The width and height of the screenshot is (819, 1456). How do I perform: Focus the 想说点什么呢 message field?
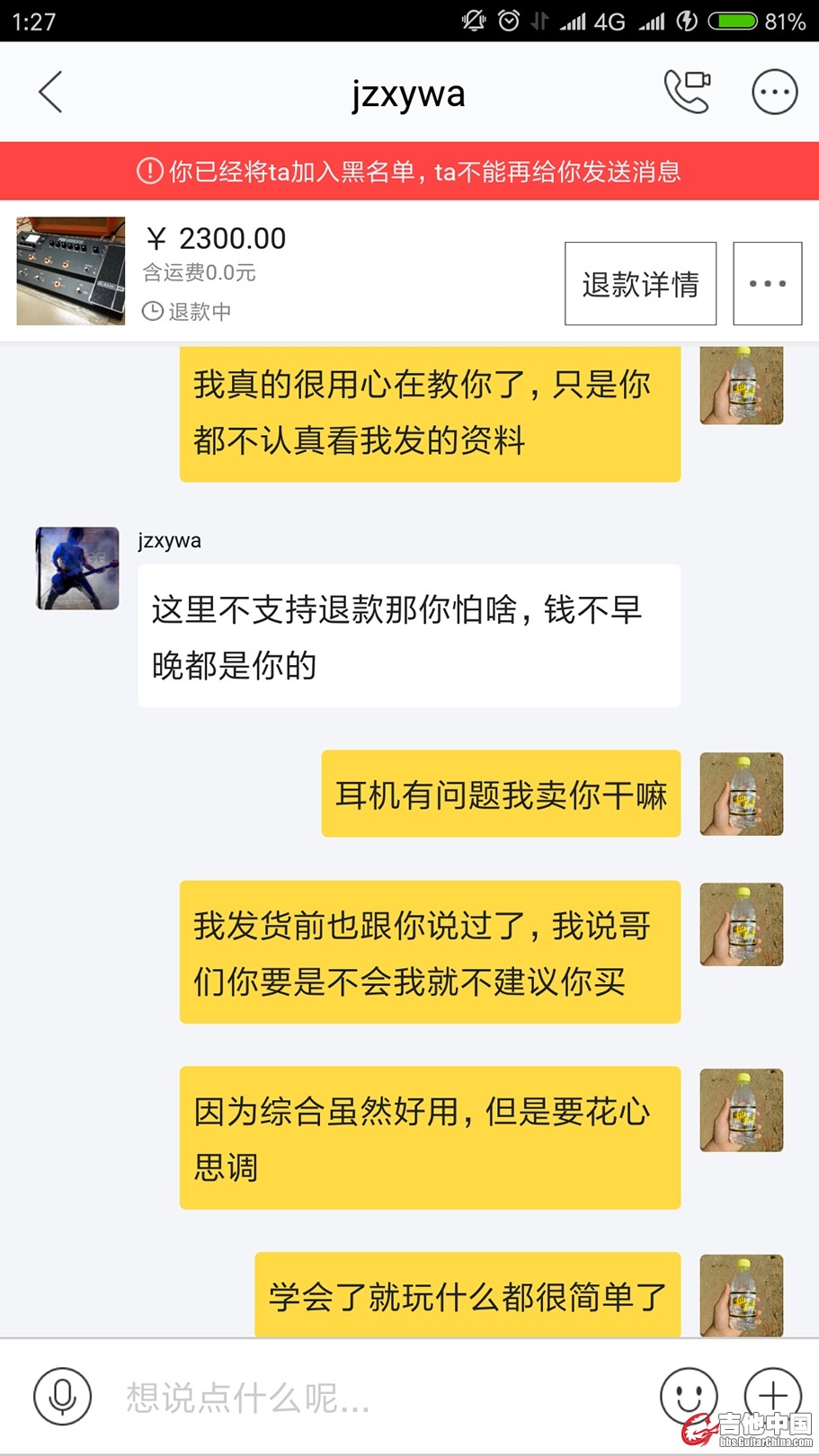[x=378, y=1398]
